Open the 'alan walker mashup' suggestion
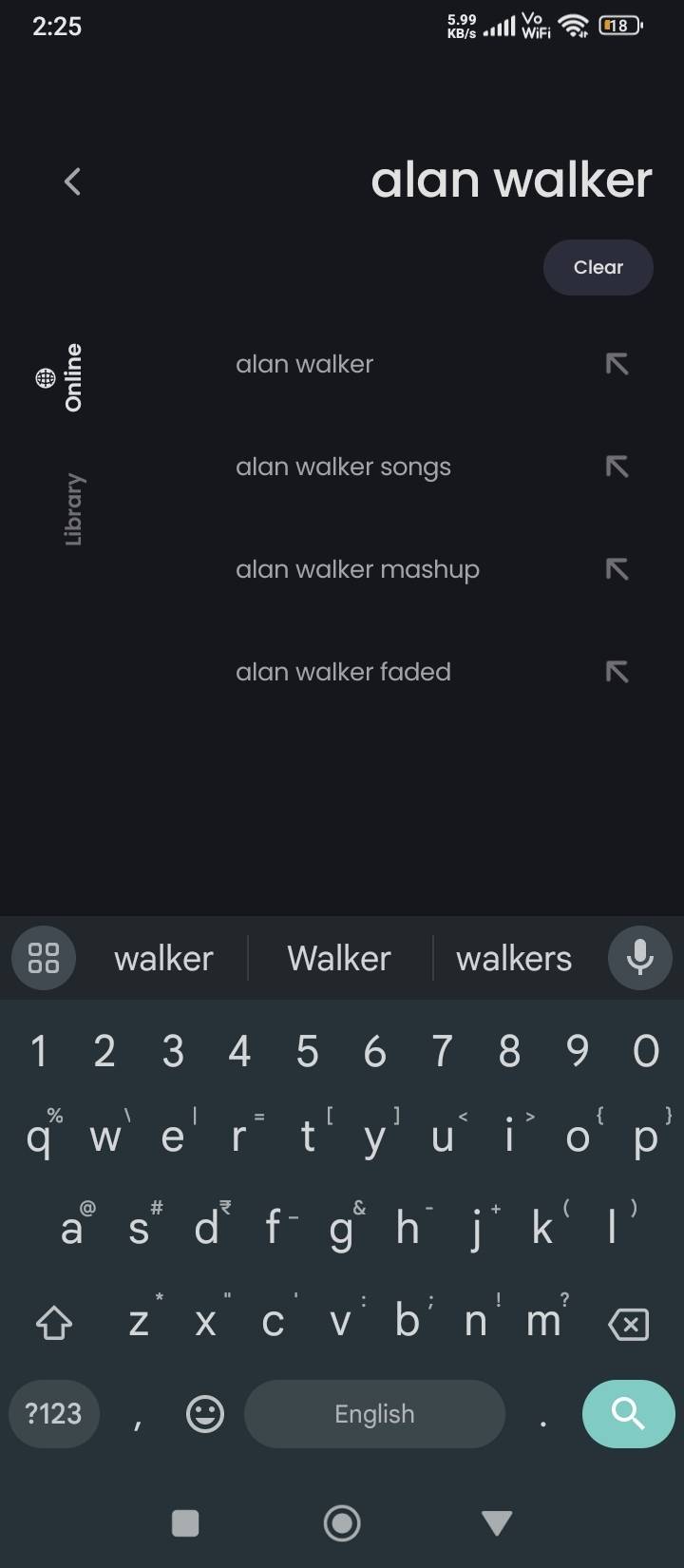684x1568 pixels. tap(357, 569)
